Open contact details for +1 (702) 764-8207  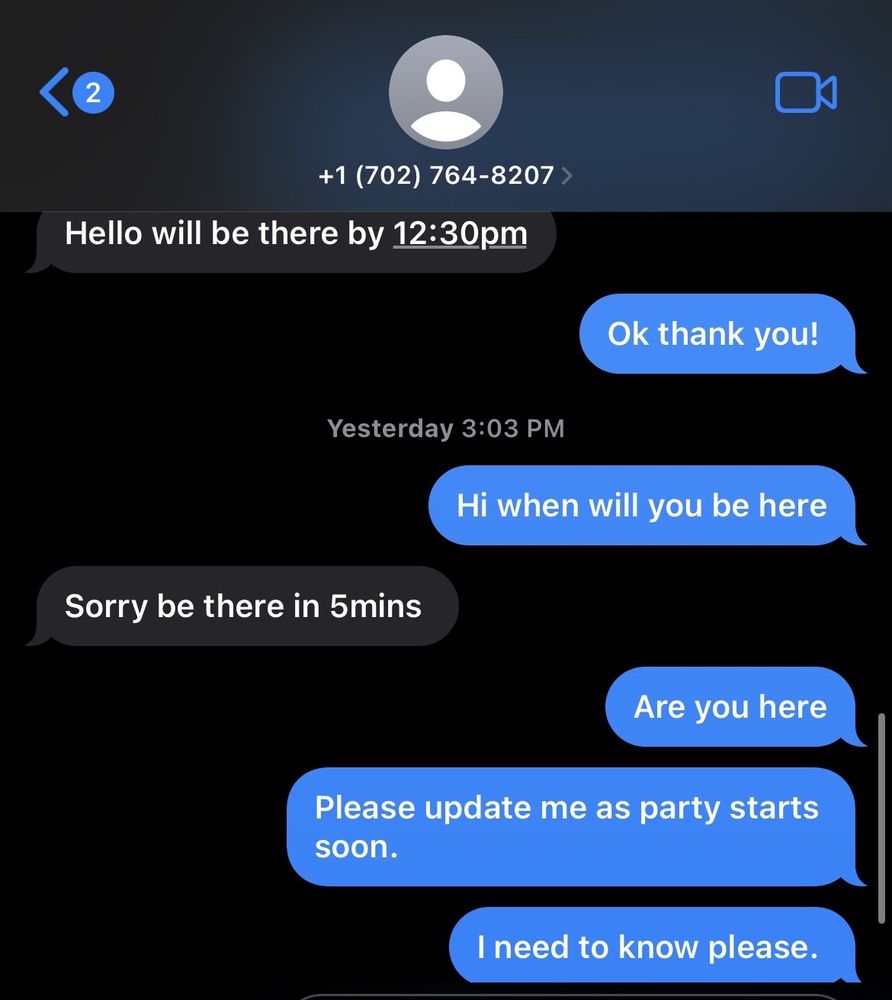click(445, 175)
